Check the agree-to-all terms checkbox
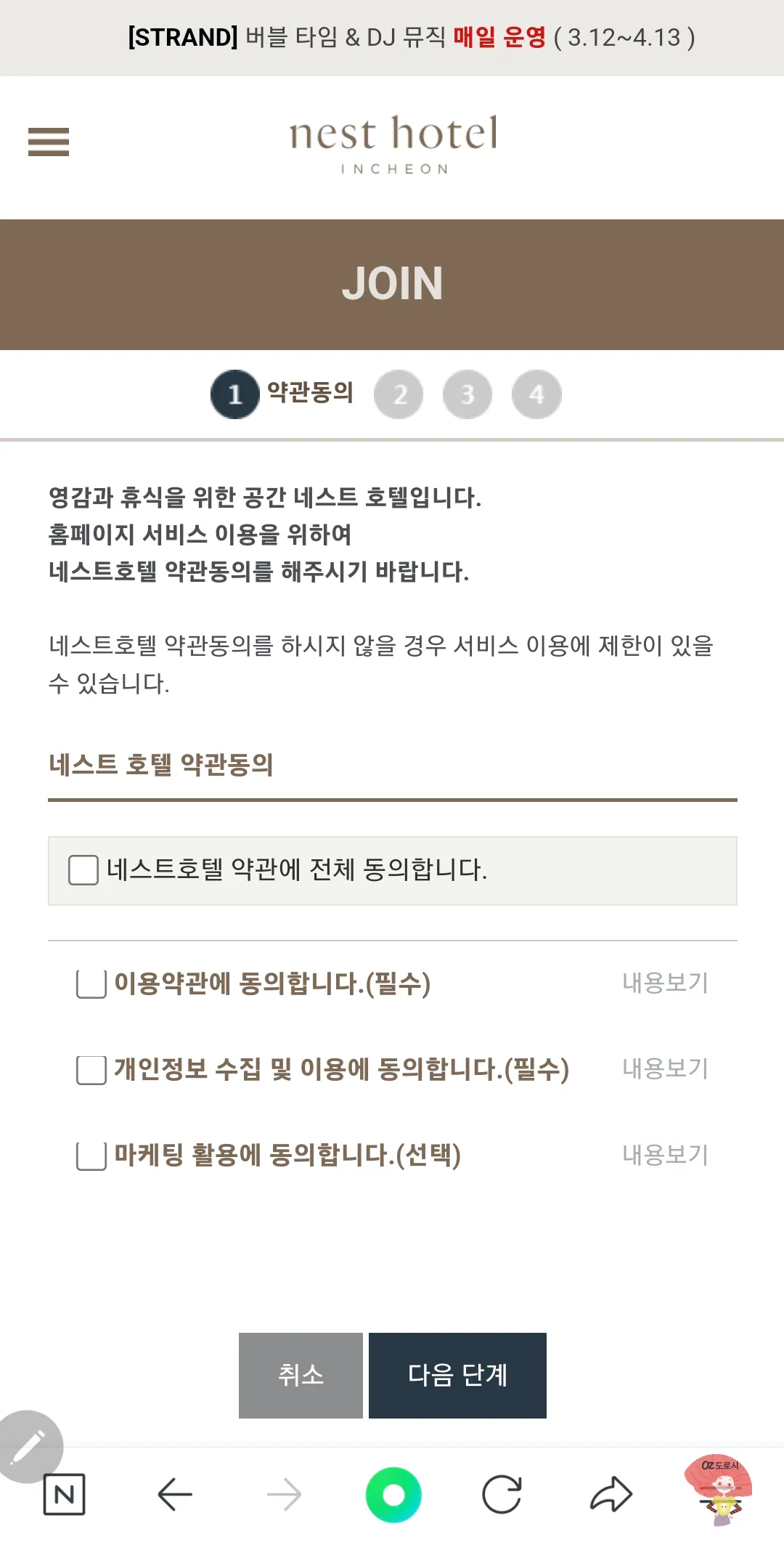This screenshot has width=784, height=1542. point(82,869)
